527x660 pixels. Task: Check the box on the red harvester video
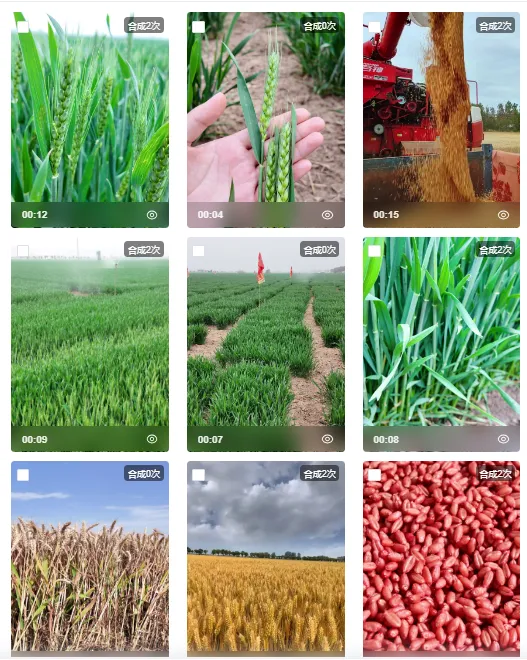(374, 27)
